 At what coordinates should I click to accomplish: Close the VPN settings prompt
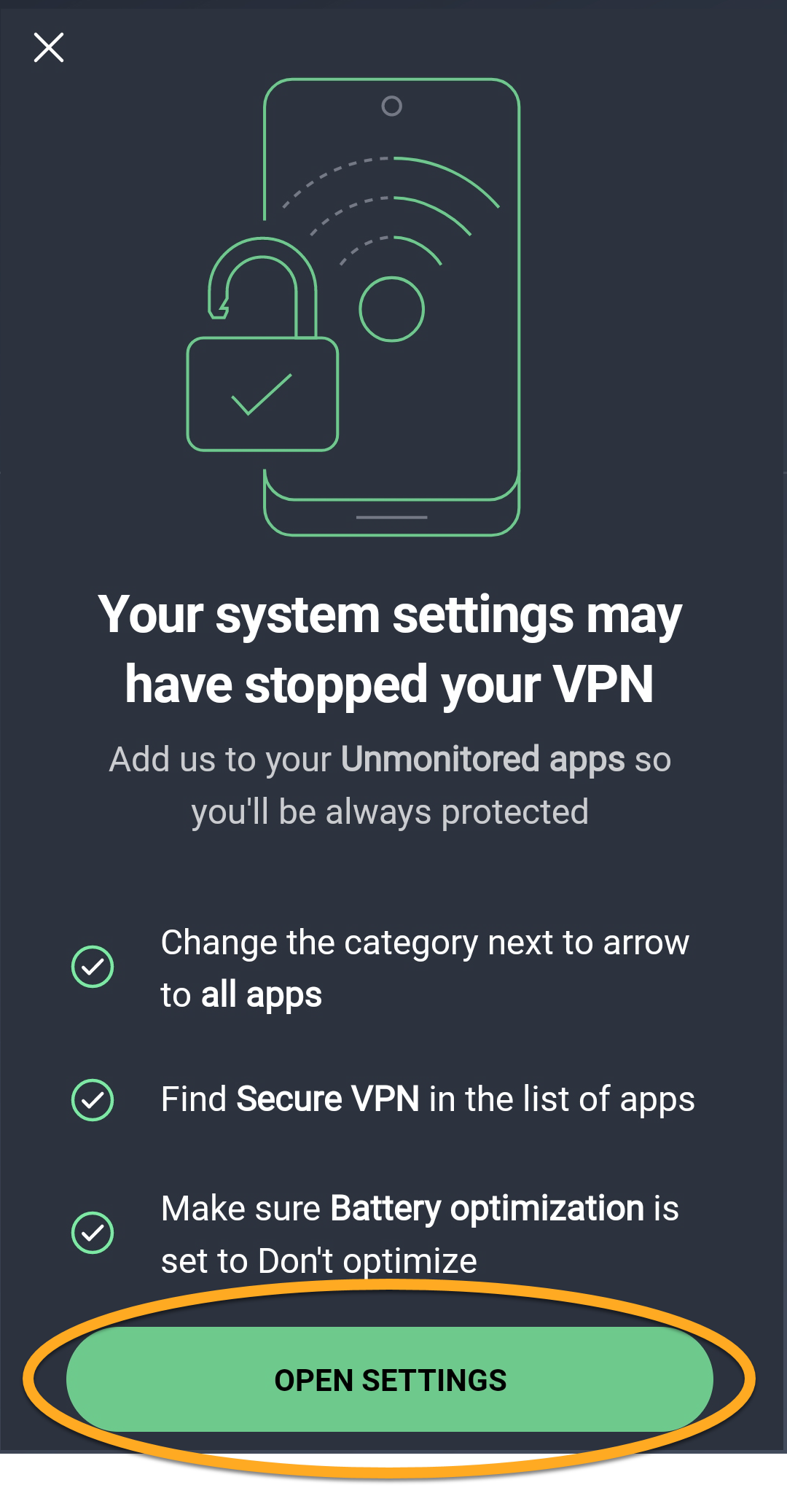pyautogui.click(x=49, y=48)
